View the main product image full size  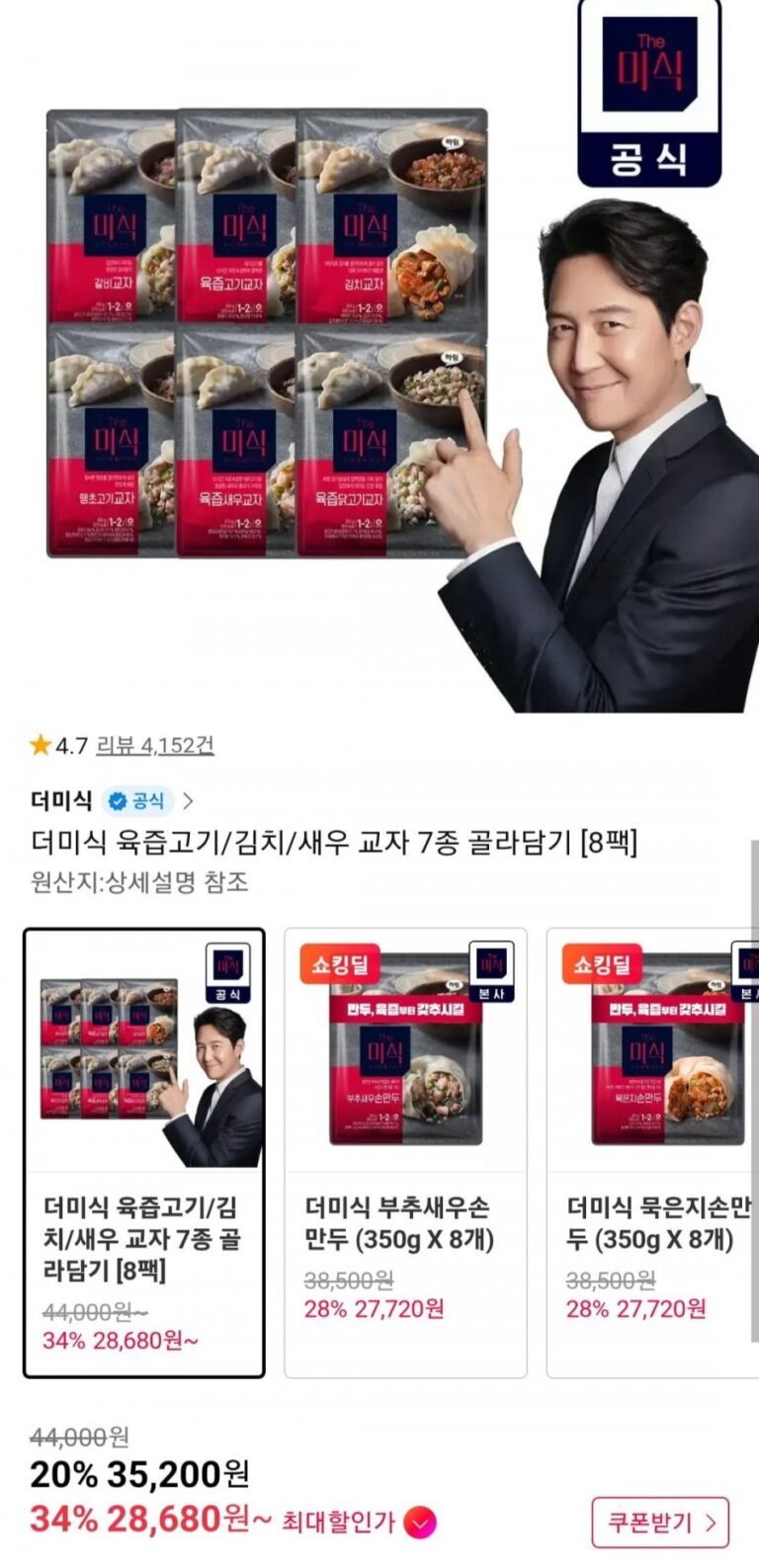[x=379, y=356]
